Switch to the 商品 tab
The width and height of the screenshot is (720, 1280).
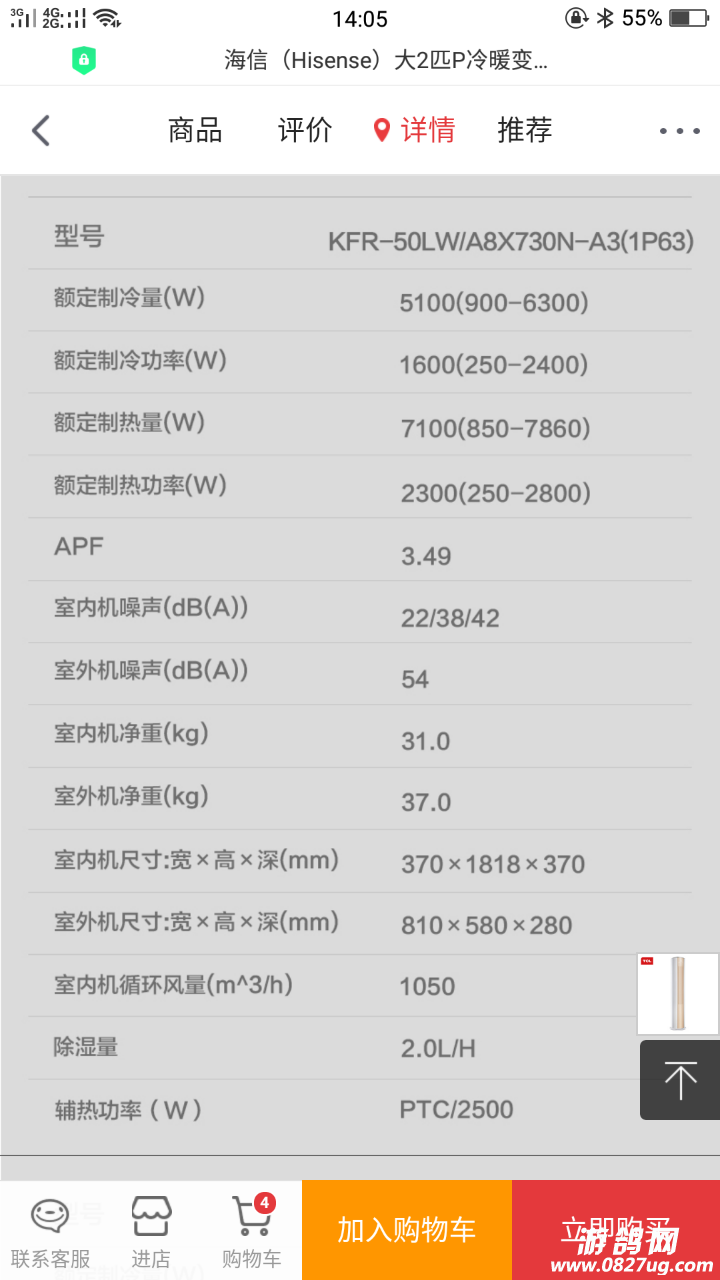(195, 130)
